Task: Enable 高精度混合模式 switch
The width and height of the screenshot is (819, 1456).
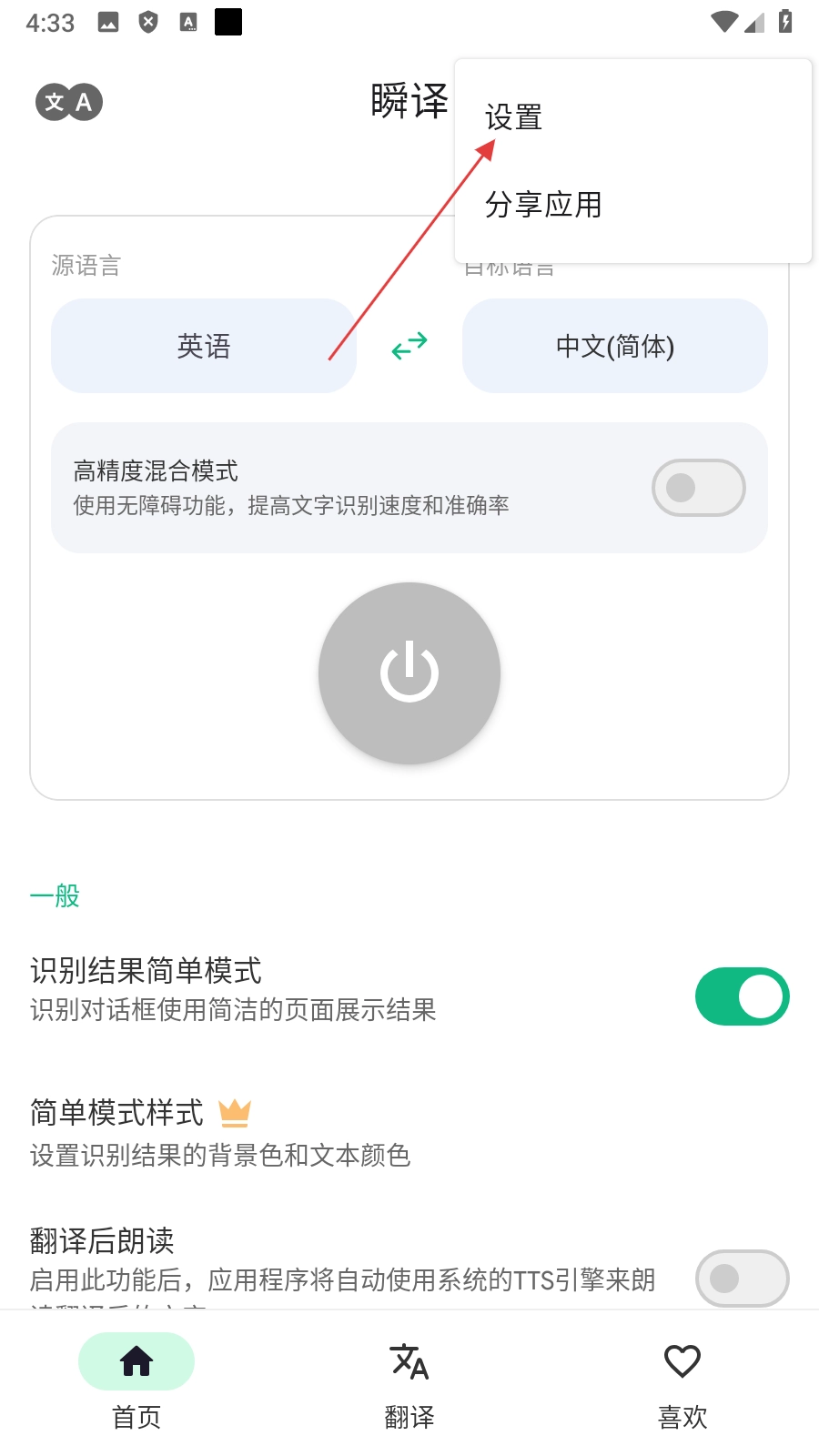Action: [x=698, y=488]
